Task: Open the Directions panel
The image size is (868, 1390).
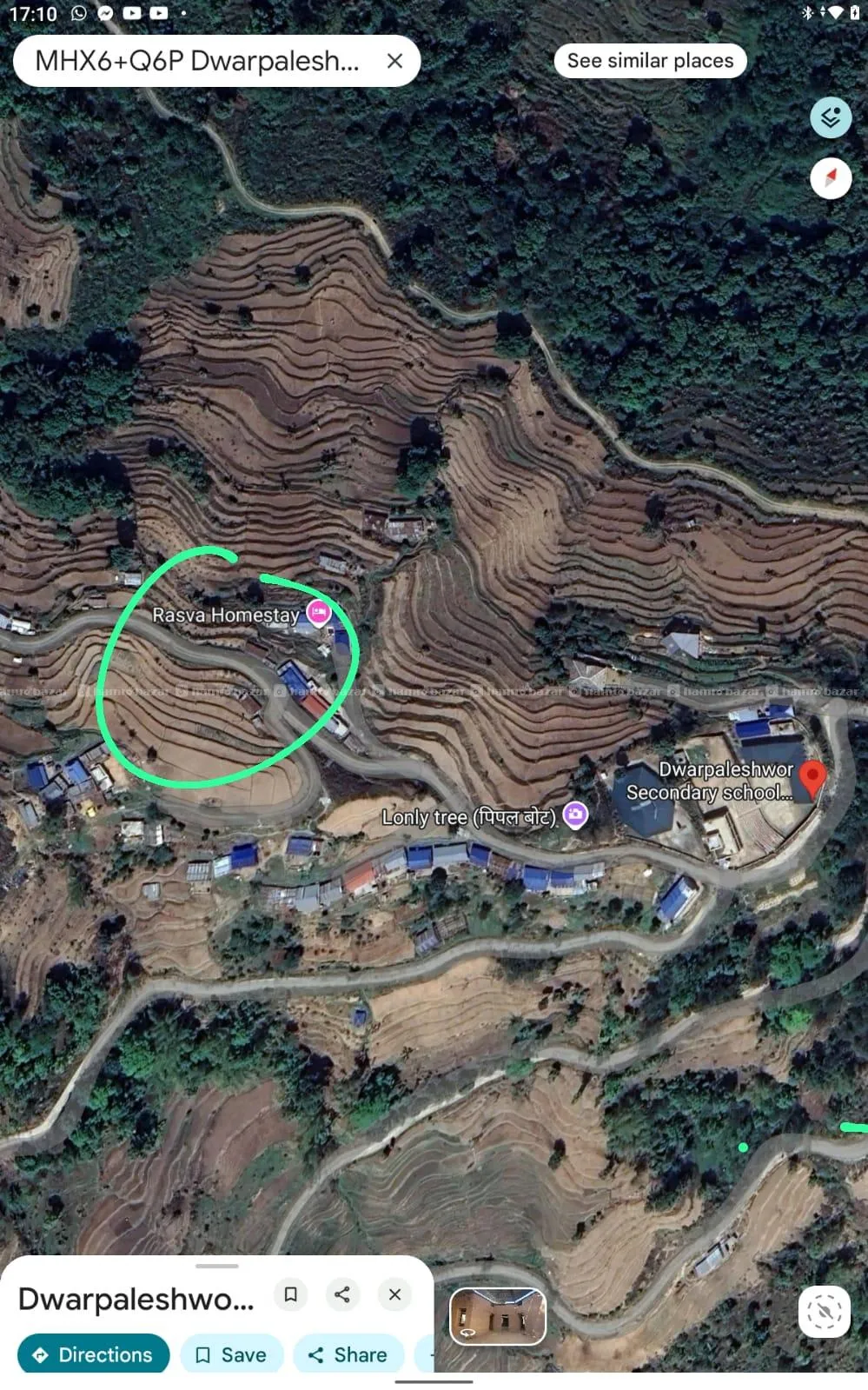Action: coord(93,1353)
